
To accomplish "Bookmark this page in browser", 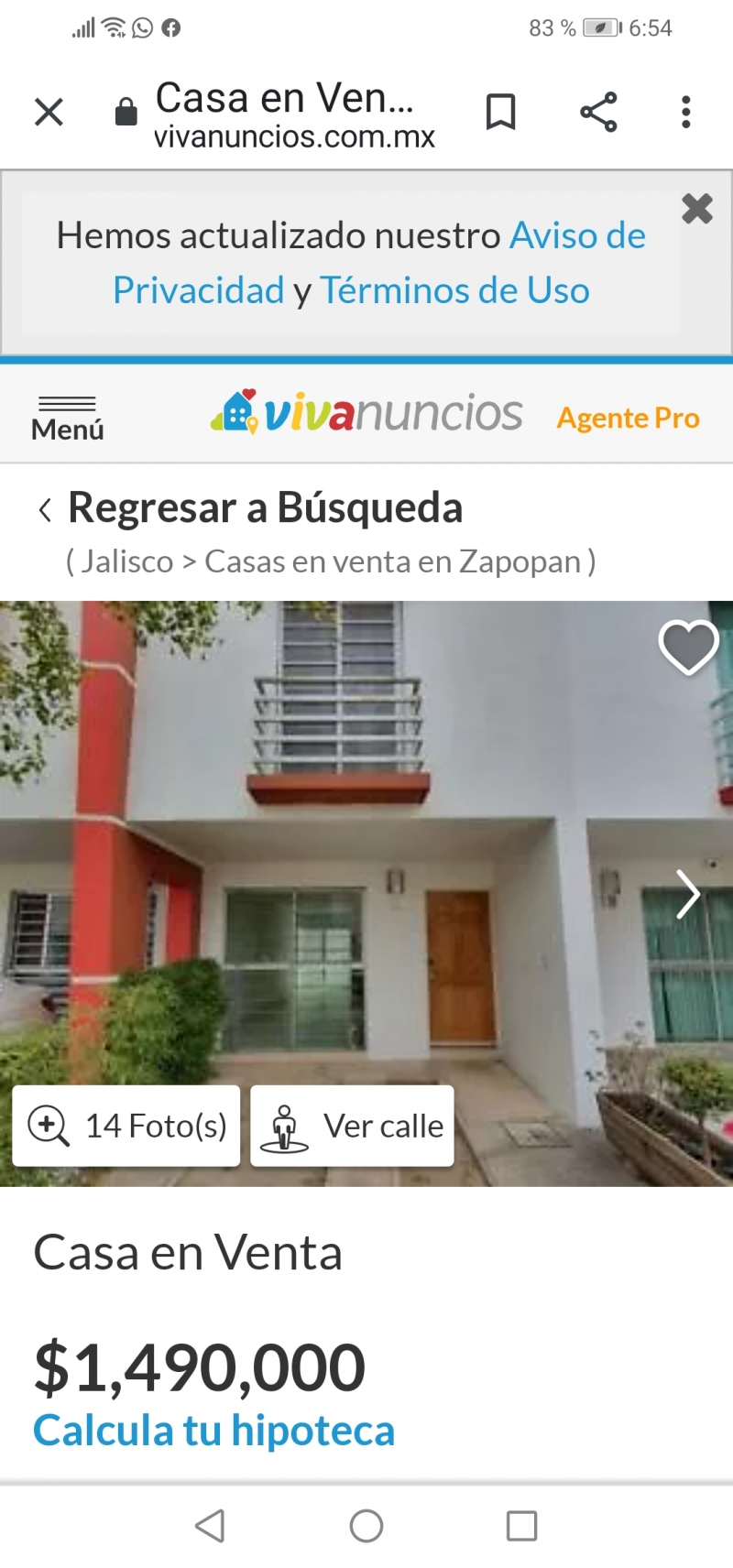I will [500, 113].
